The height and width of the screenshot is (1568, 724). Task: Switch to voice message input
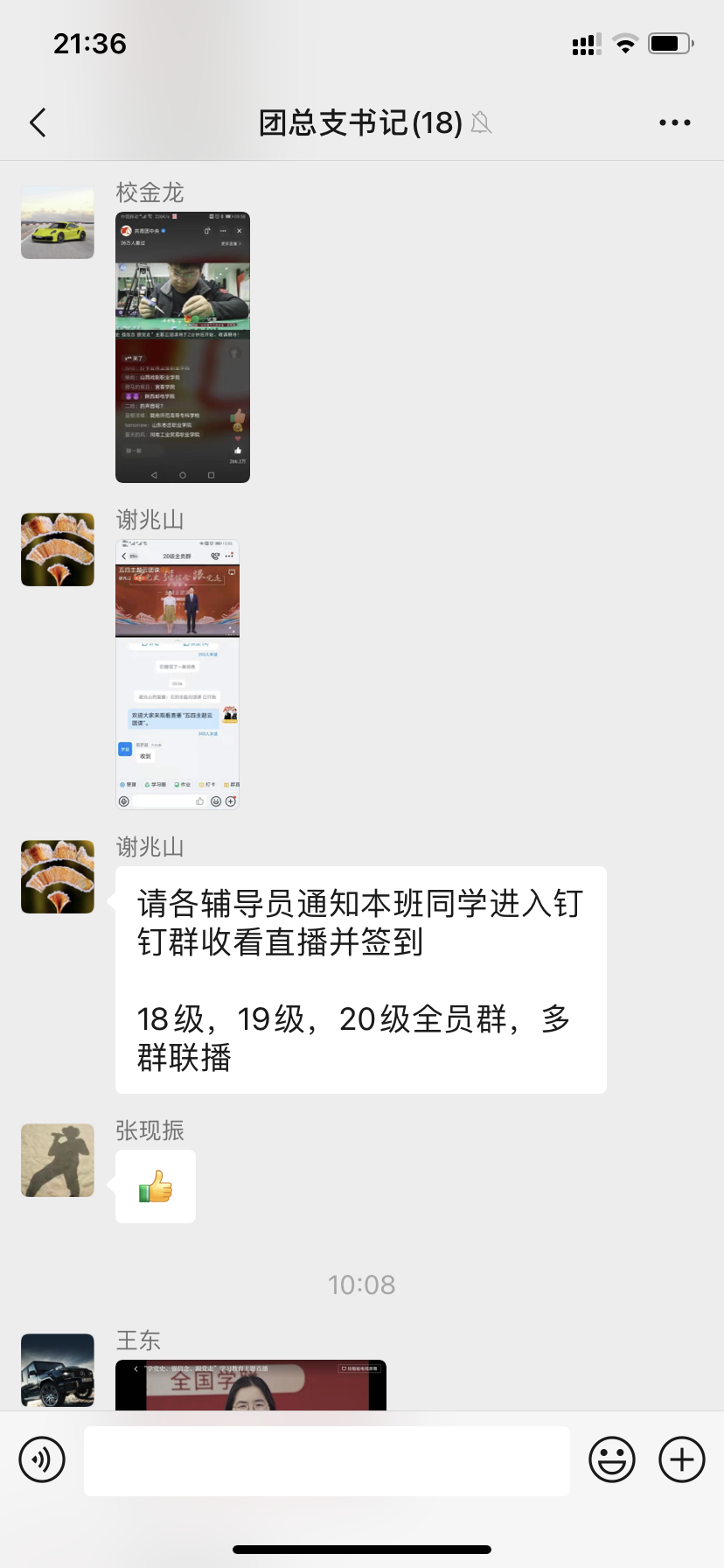[42, 1459]
